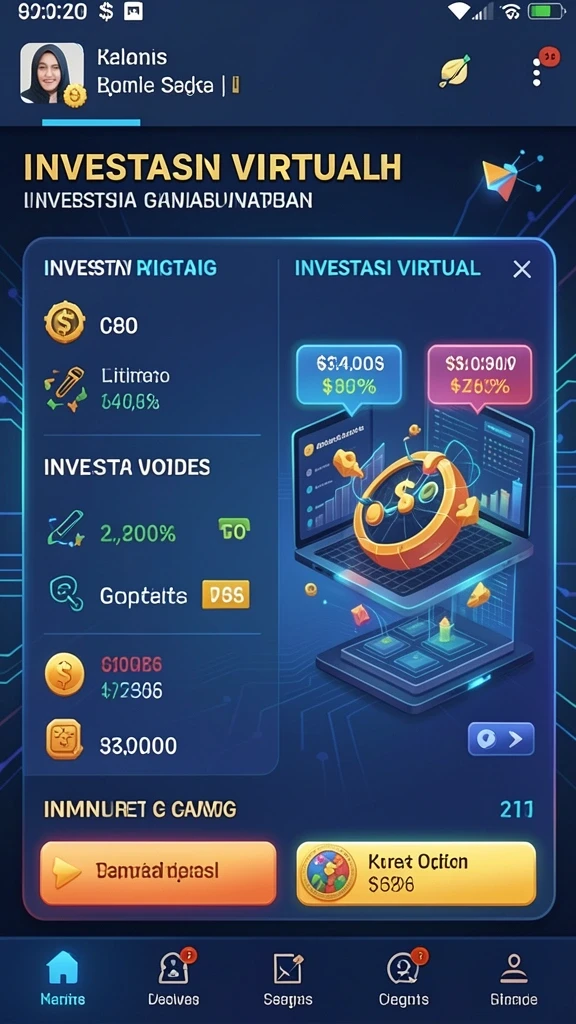
Task: Close the Investasi Virtual panel
Action: point(522,269)
